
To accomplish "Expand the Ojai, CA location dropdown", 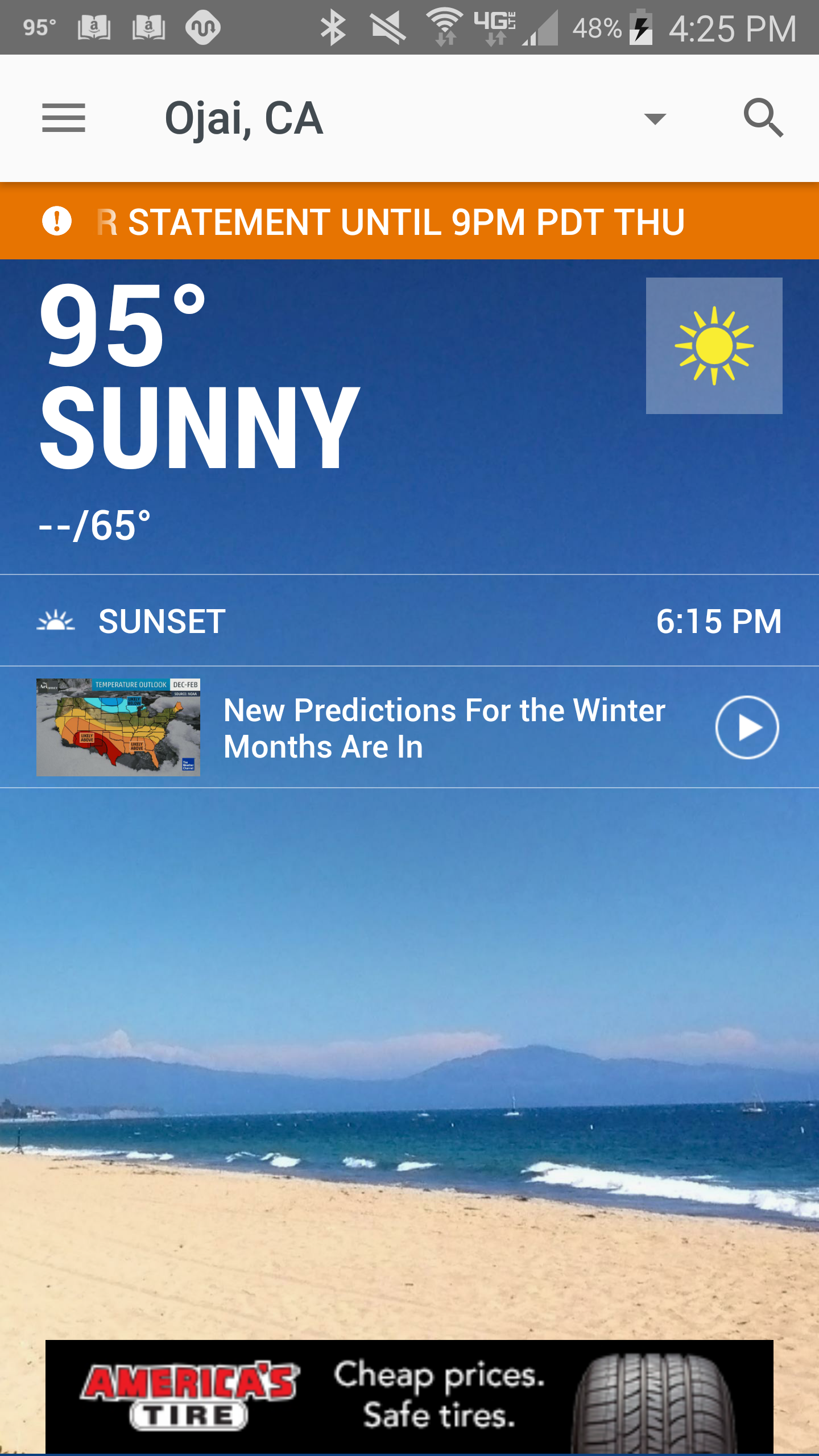I will point(655,119).
